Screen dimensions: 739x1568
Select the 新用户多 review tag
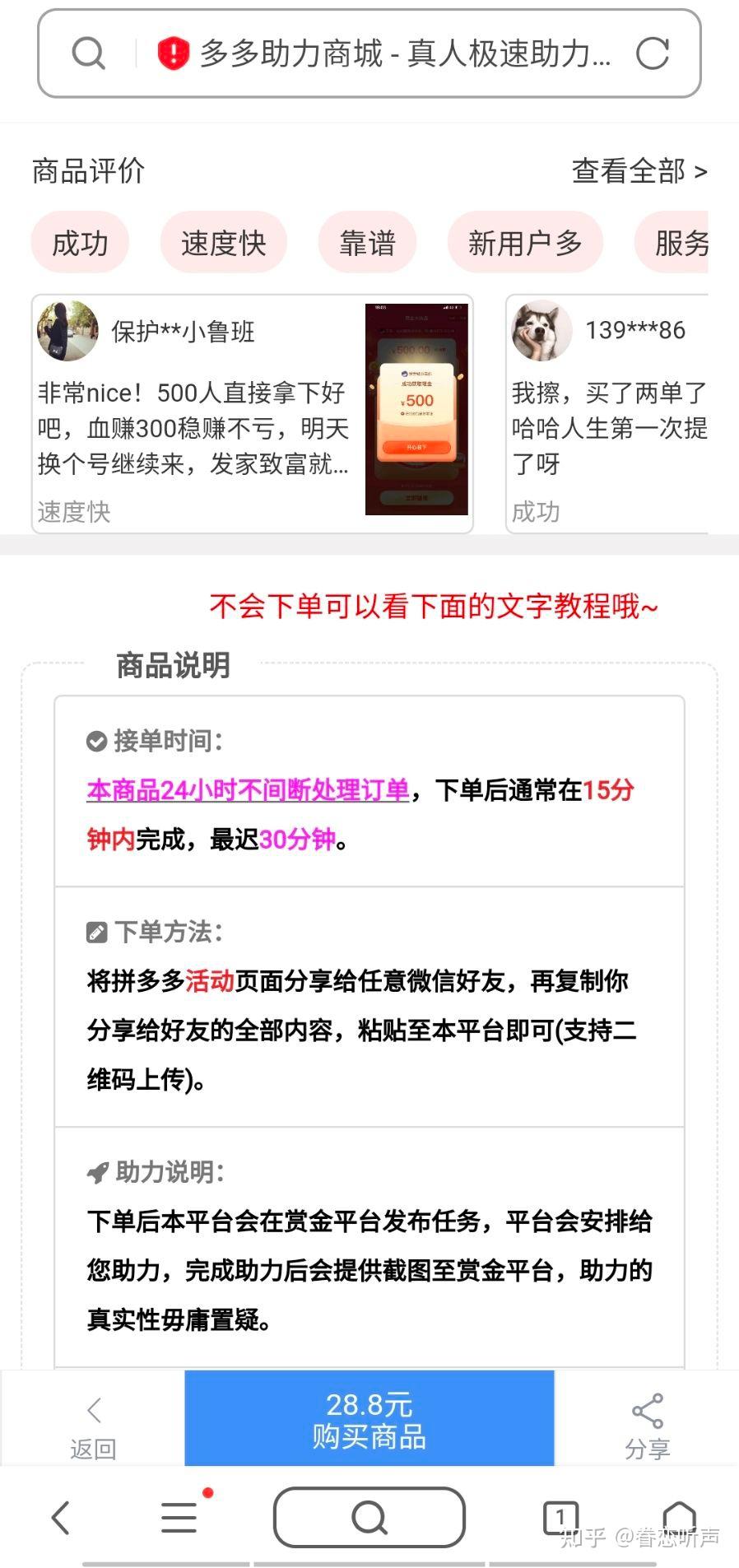(x=525, y=243)
